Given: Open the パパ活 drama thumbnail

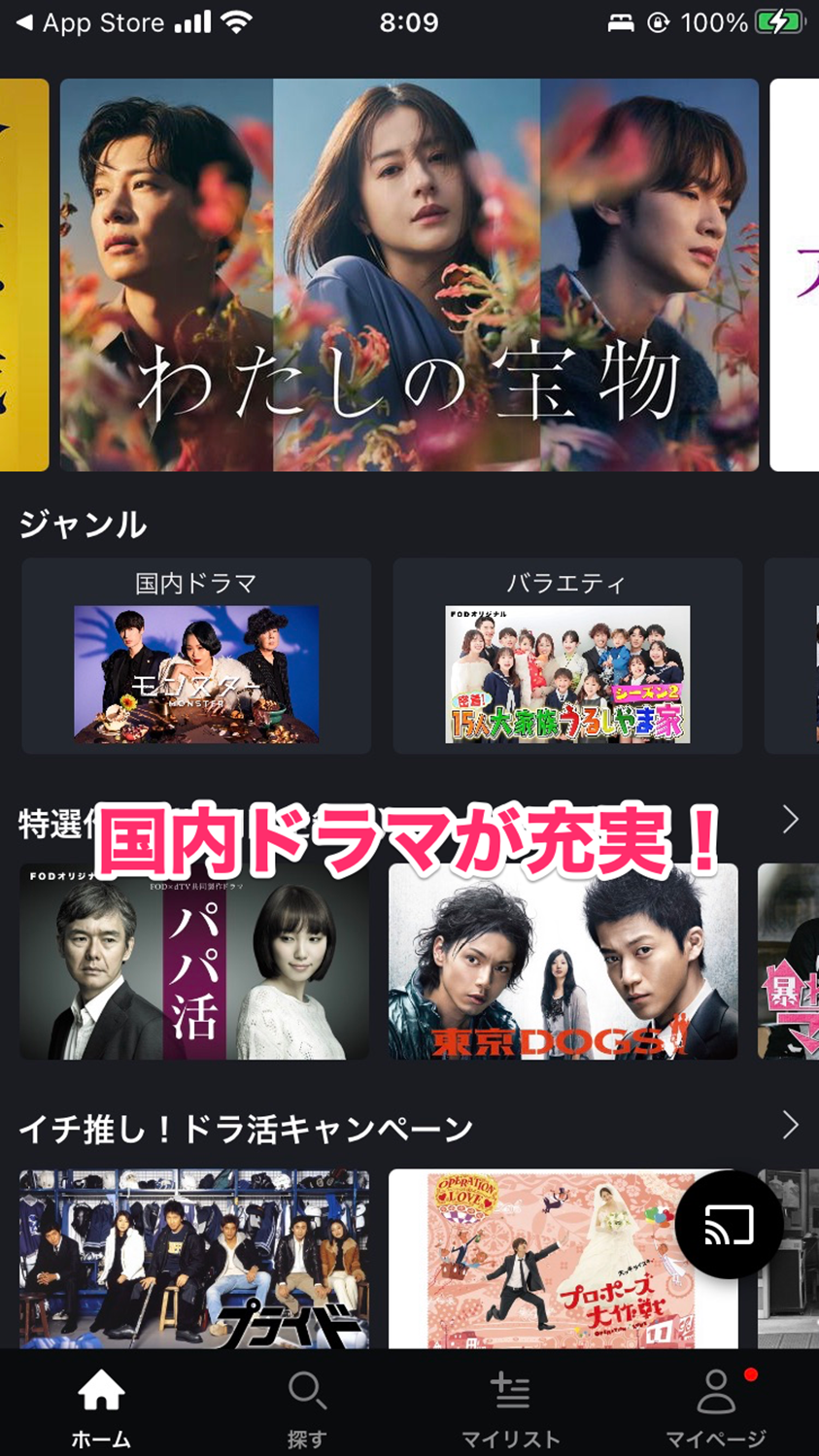Looking at the screenshot, I should click(194, 962).
